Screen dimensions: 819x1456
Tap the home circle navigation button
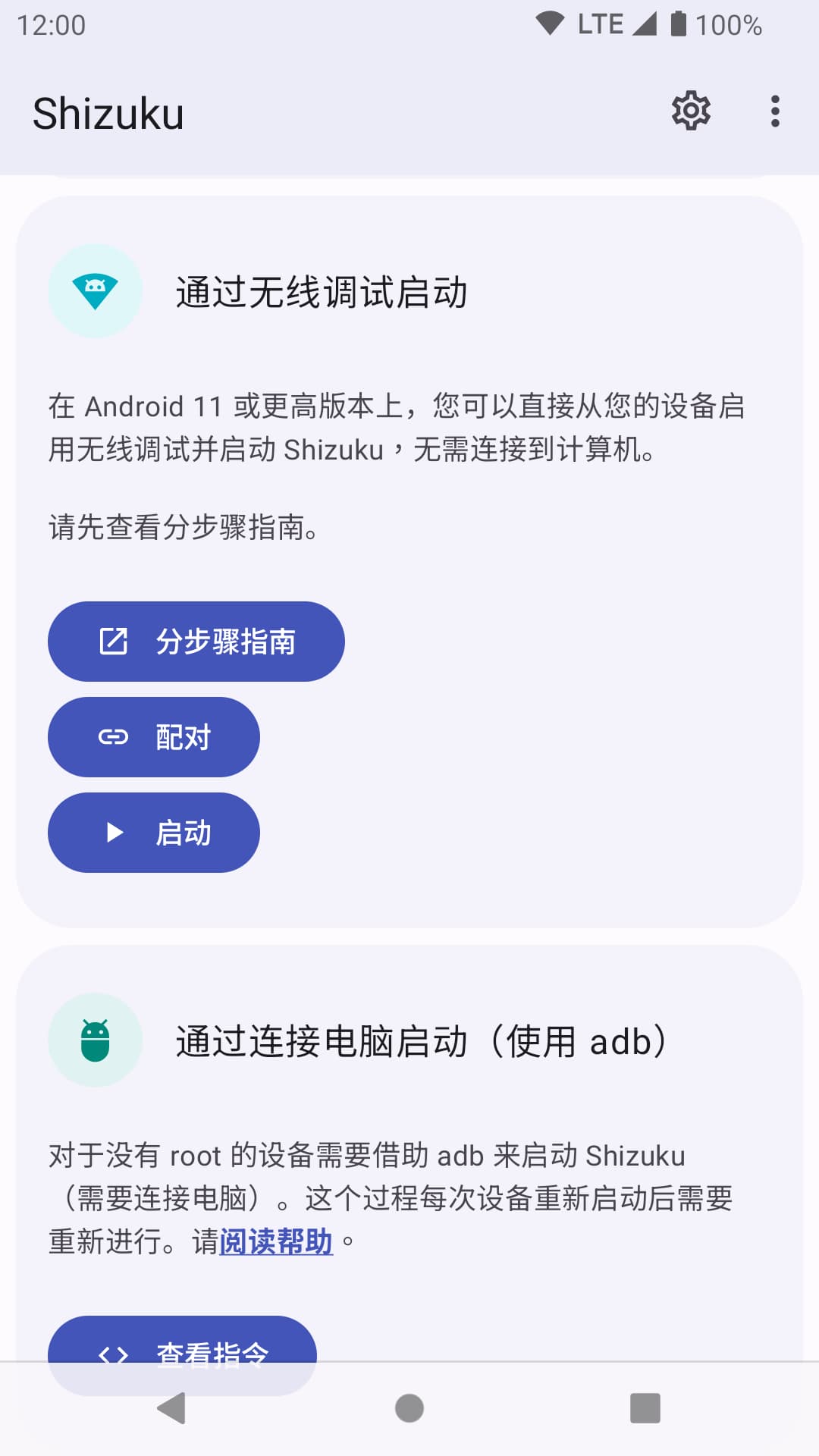(x=409, y=1410)
